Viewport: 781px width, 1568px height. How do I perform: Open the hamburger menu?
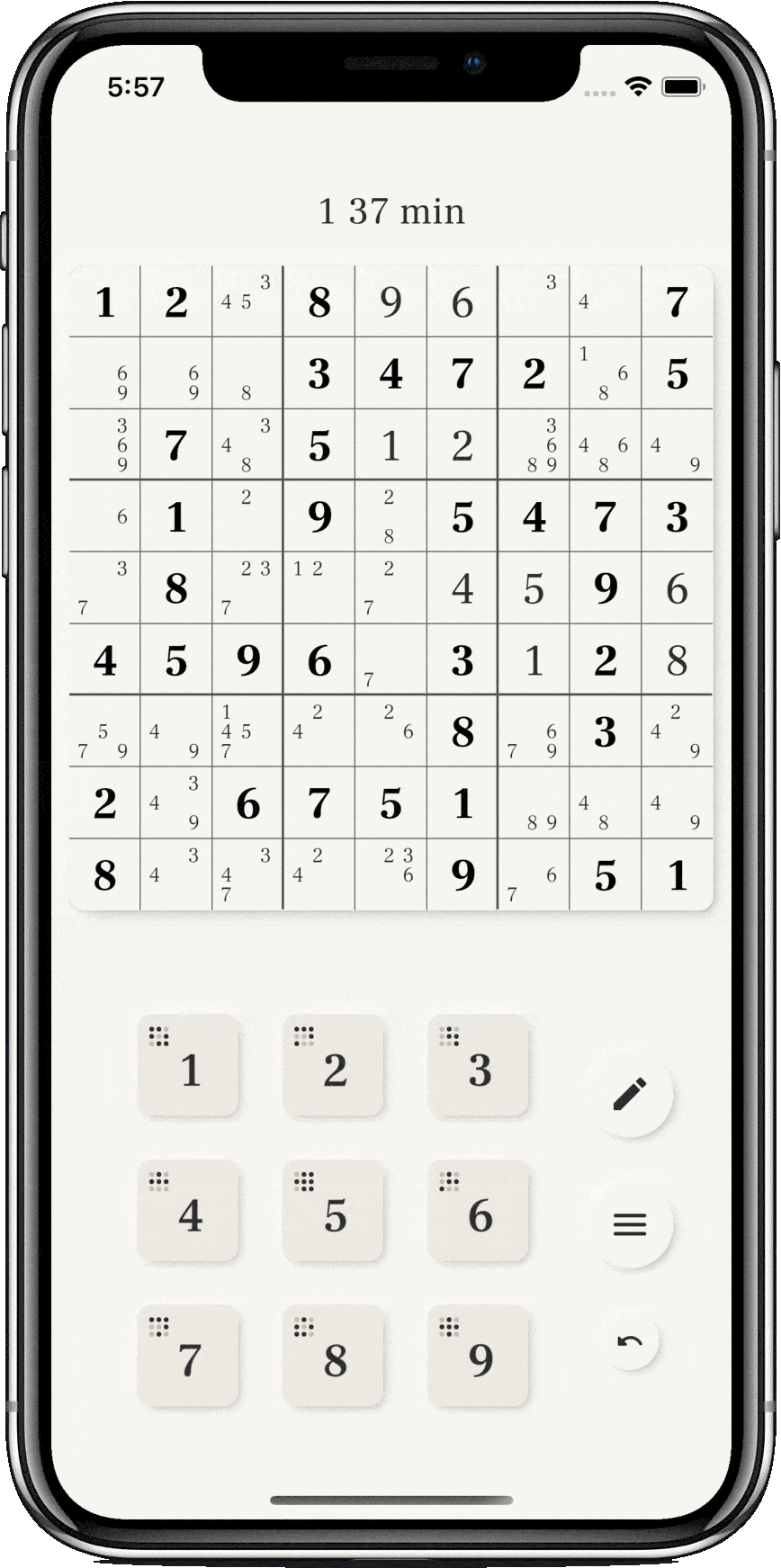coord(630,1224)
